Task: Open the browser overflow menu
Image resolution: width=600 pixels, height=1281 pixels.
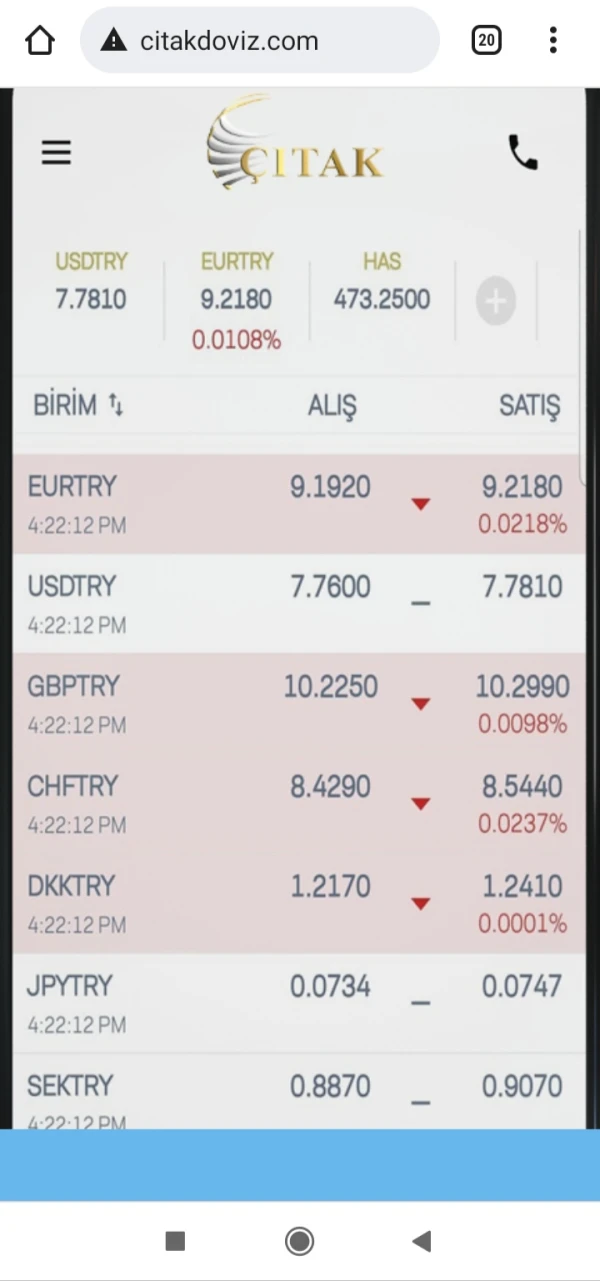Action: click(x=553, y=40)
